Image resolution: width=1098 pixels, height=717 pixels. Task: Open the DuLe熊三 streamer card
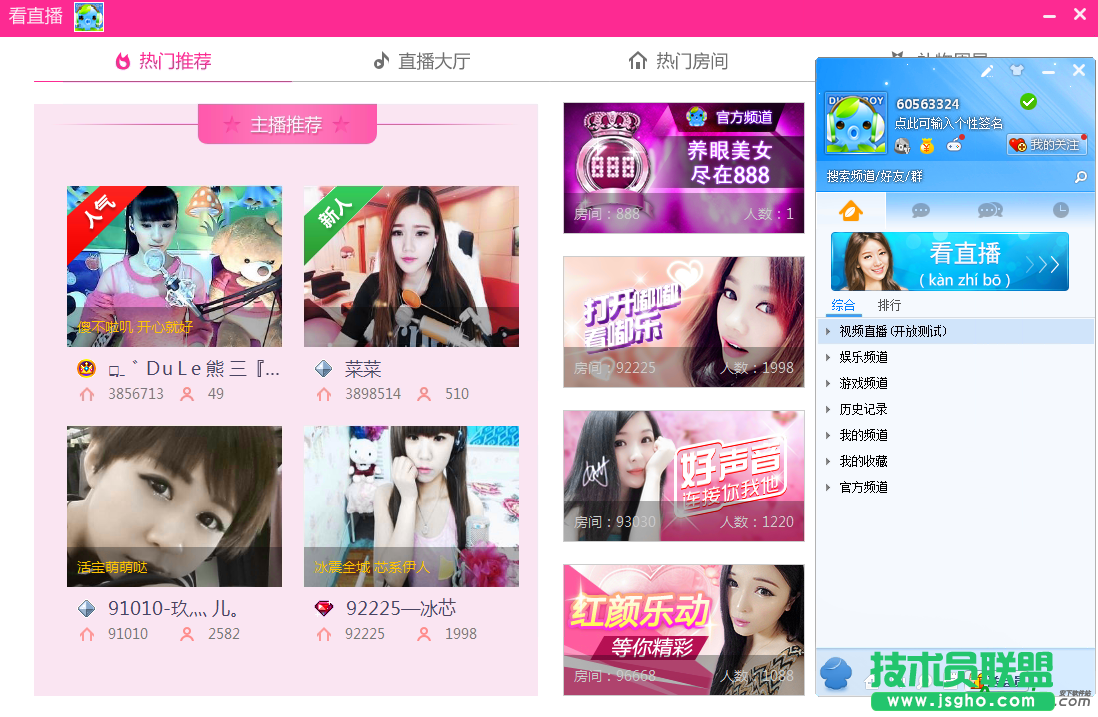(x=174, y=267)
